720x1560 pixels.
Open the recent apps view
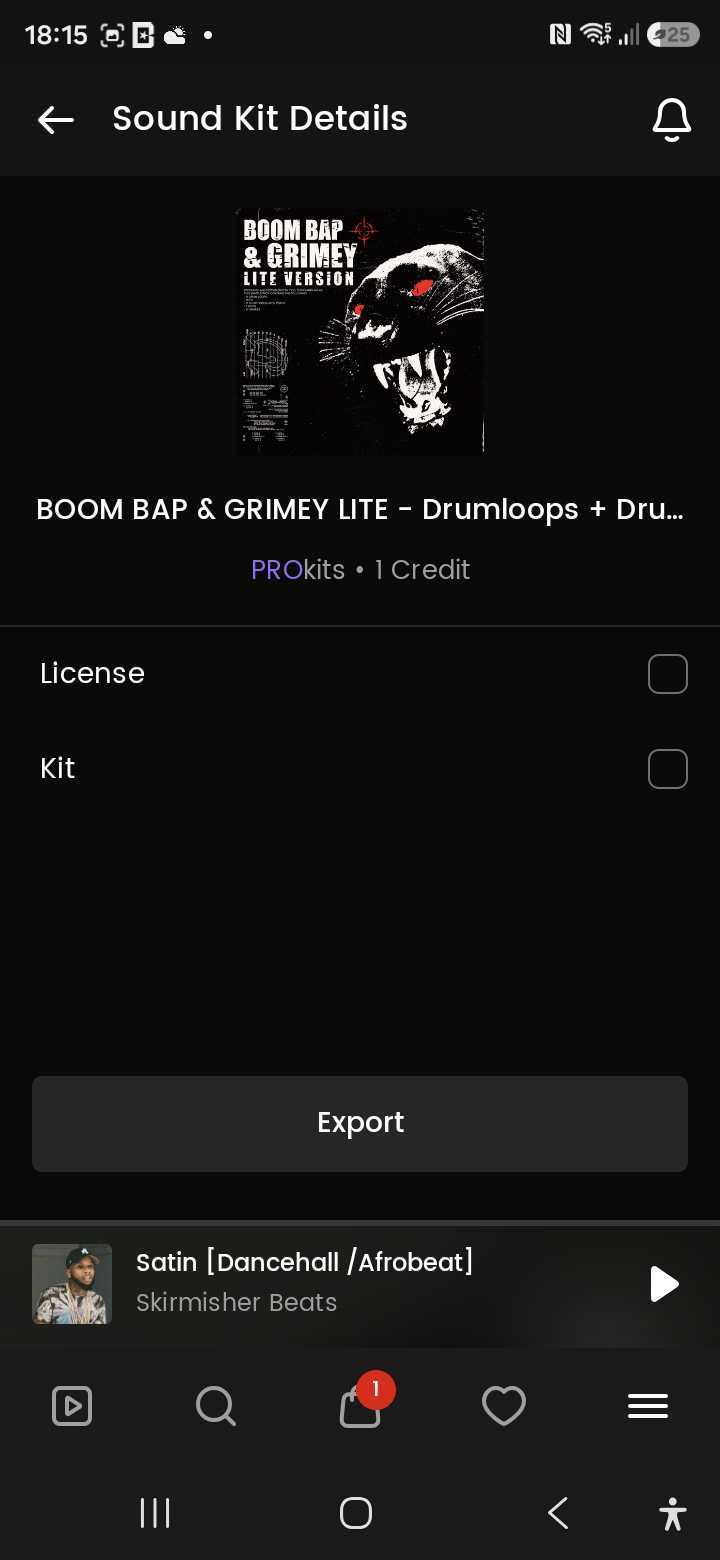[155, 1513]
